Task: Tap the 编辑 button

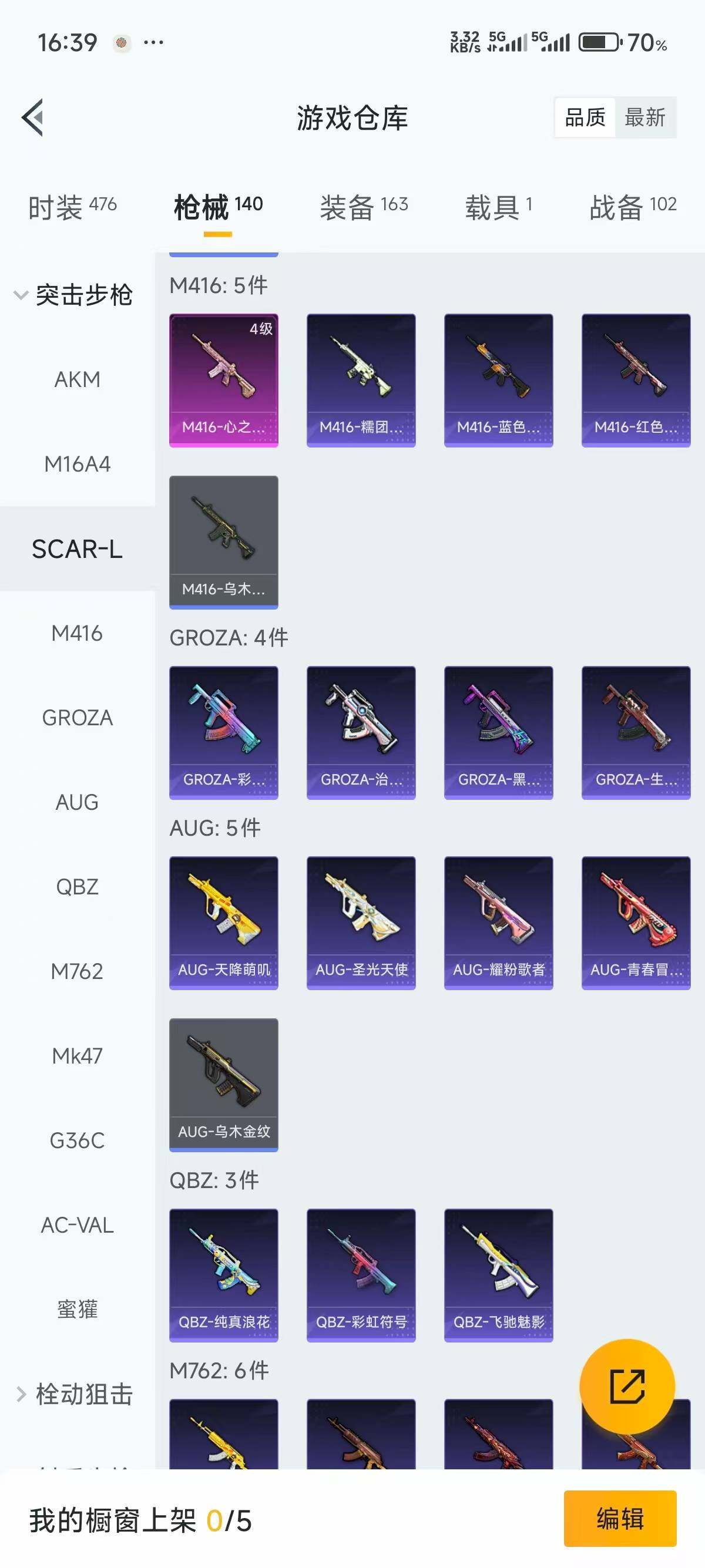Action: [x=620, y=1519]
